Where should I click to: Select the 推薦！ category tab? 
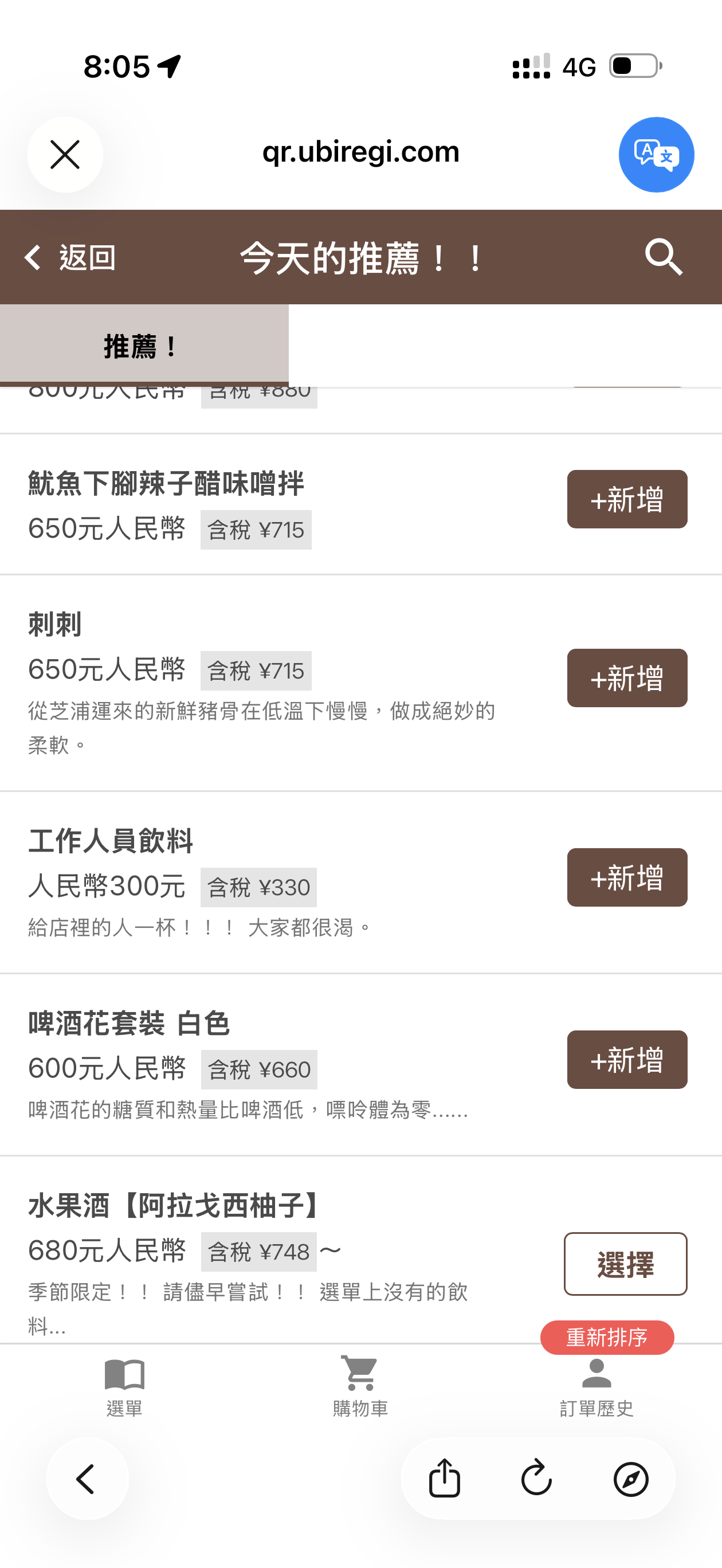[x=144, y=346]
